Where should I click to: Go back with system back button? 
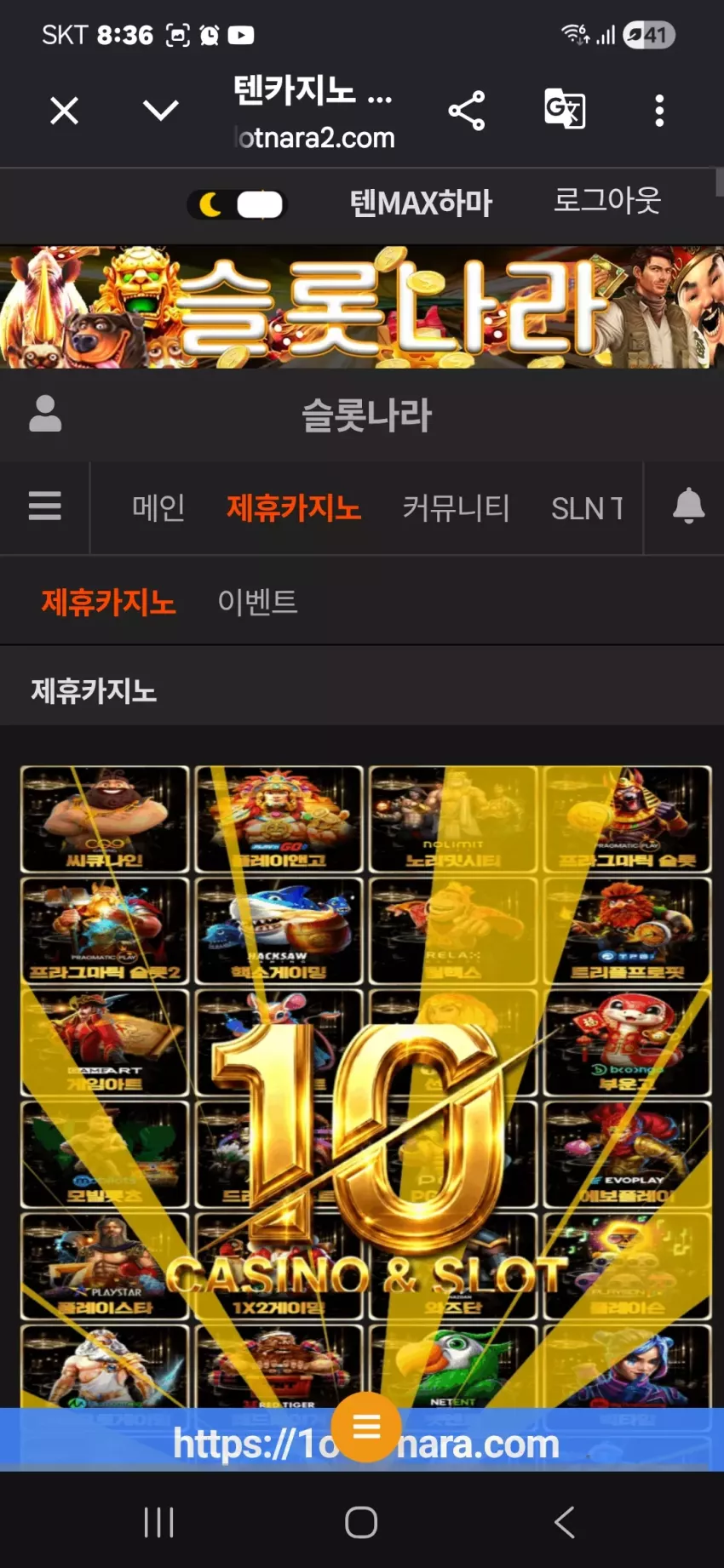tap(565, 1522)
